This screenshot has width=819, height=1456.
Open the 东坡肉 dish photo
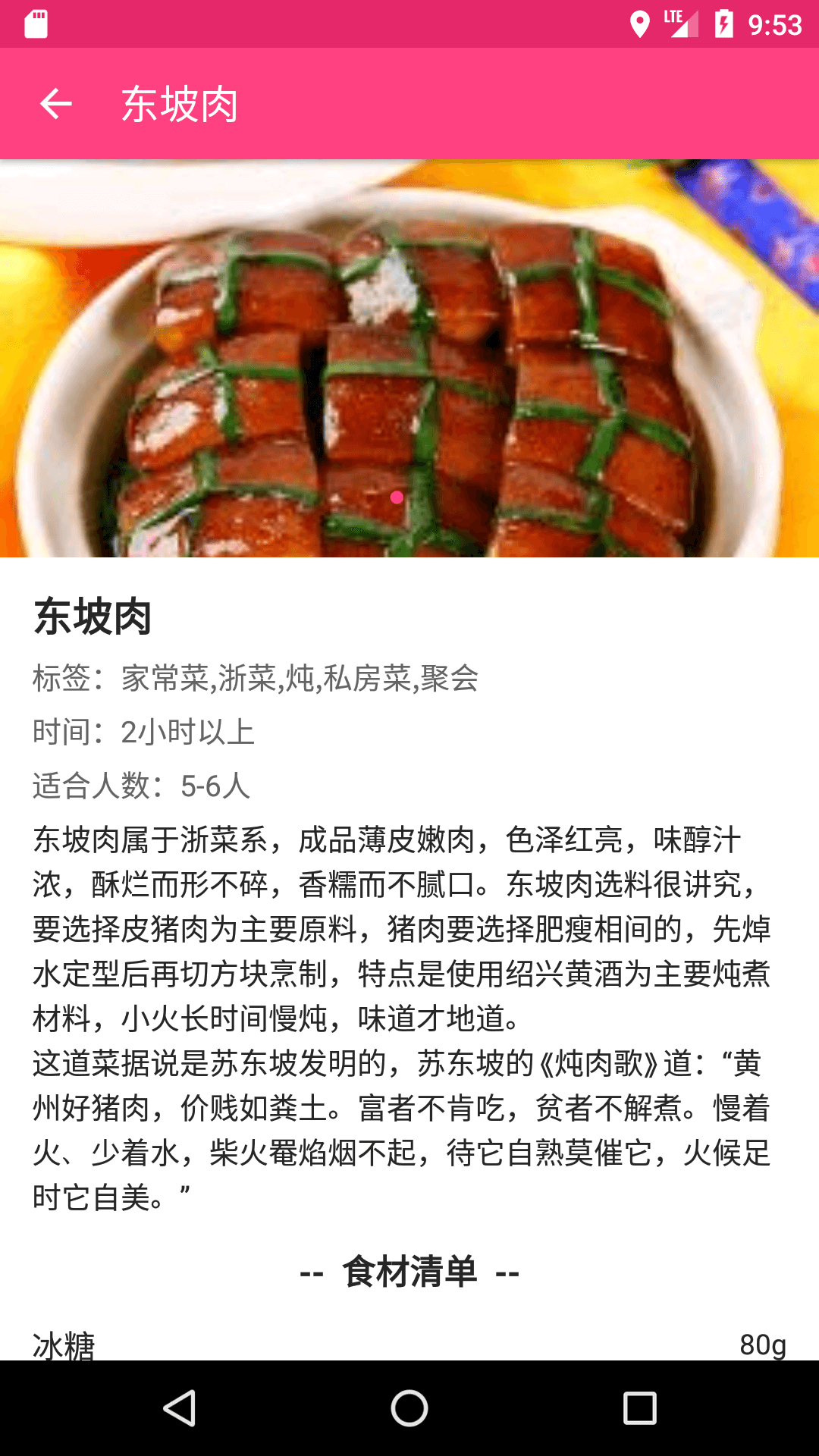click(x=409, y=358)
